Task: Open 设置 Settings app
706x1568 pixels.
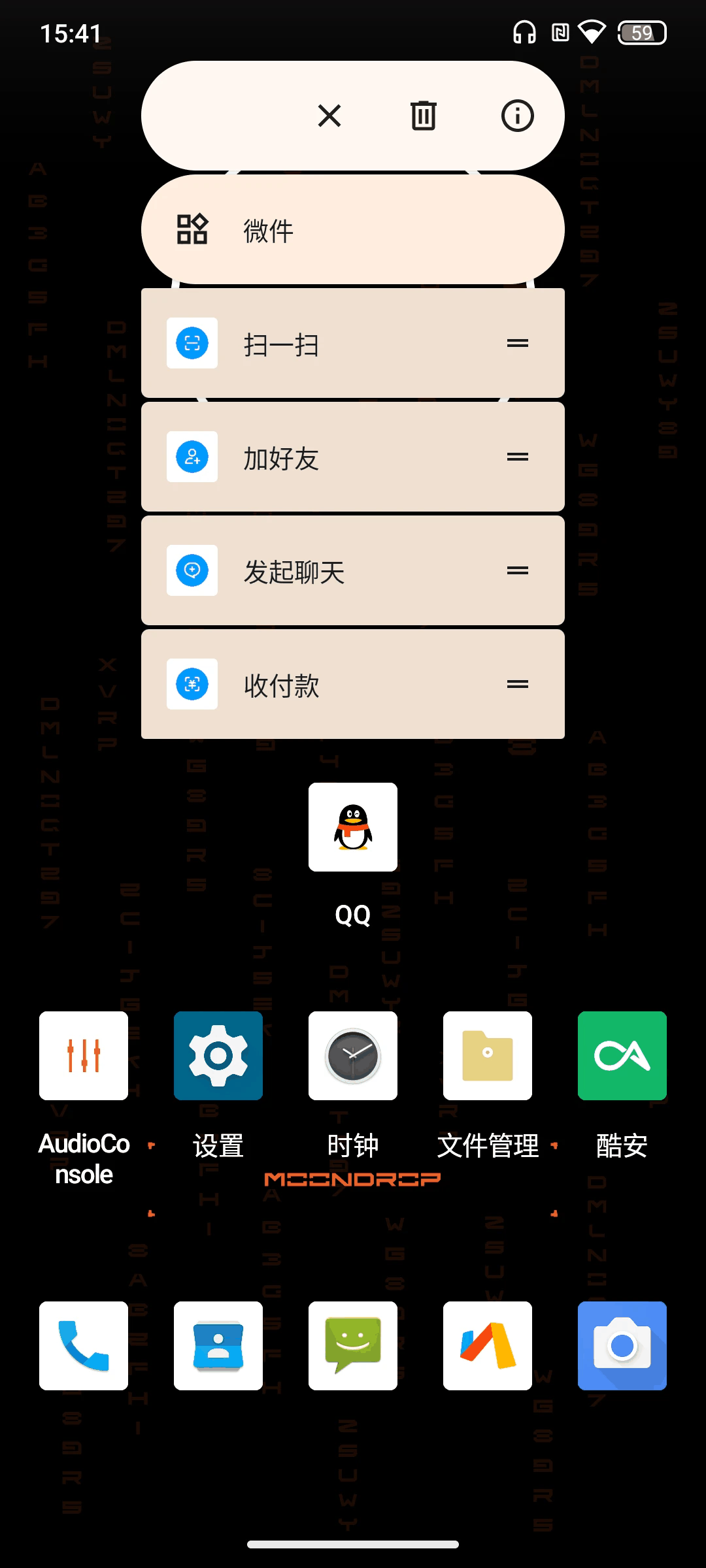Action: pyautogui.click(x=218, y=1056)
